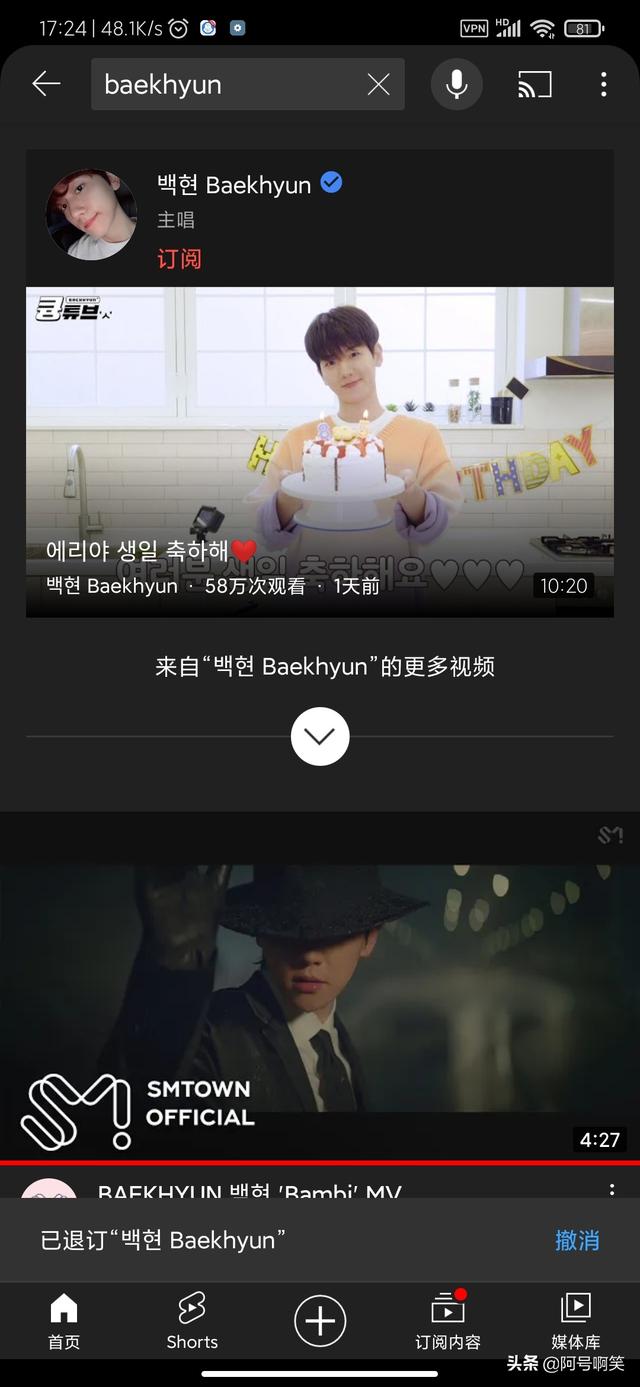Open the 媒体库 library tab
This screenshot has height=1387, width=640.
click(x=576, y=1320)
